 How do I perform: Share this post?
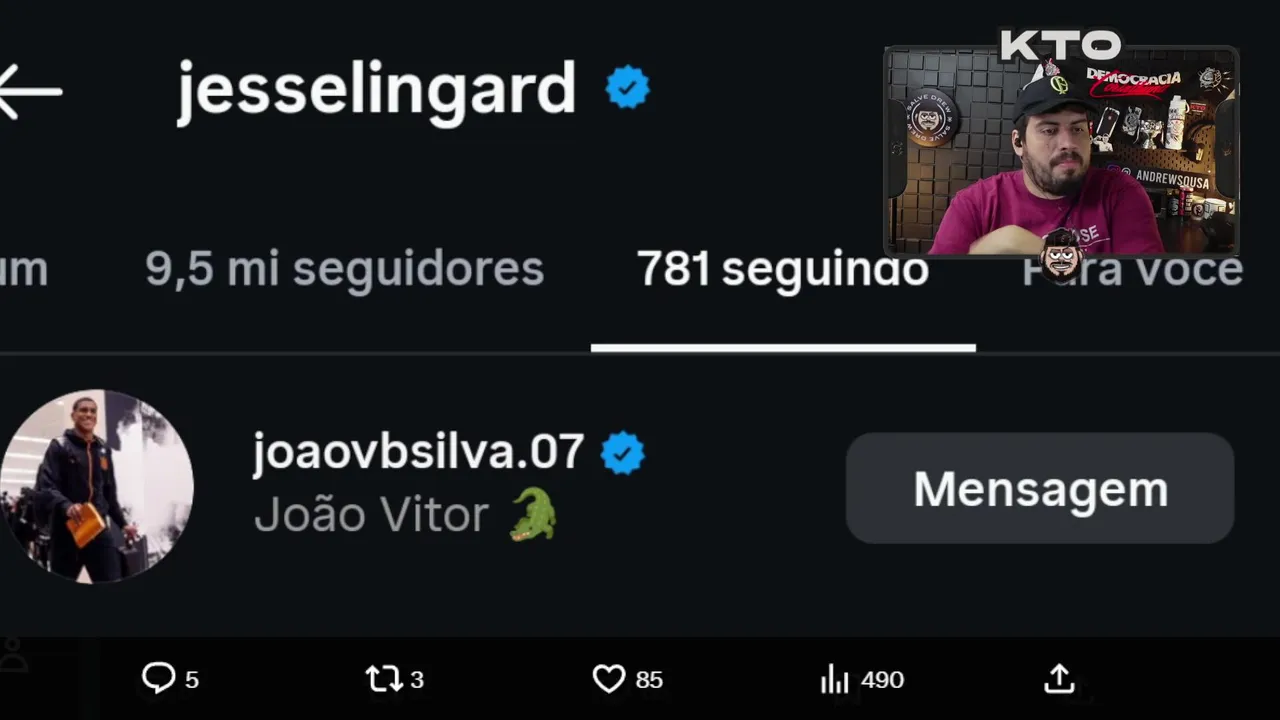(x=1059, y=679)
